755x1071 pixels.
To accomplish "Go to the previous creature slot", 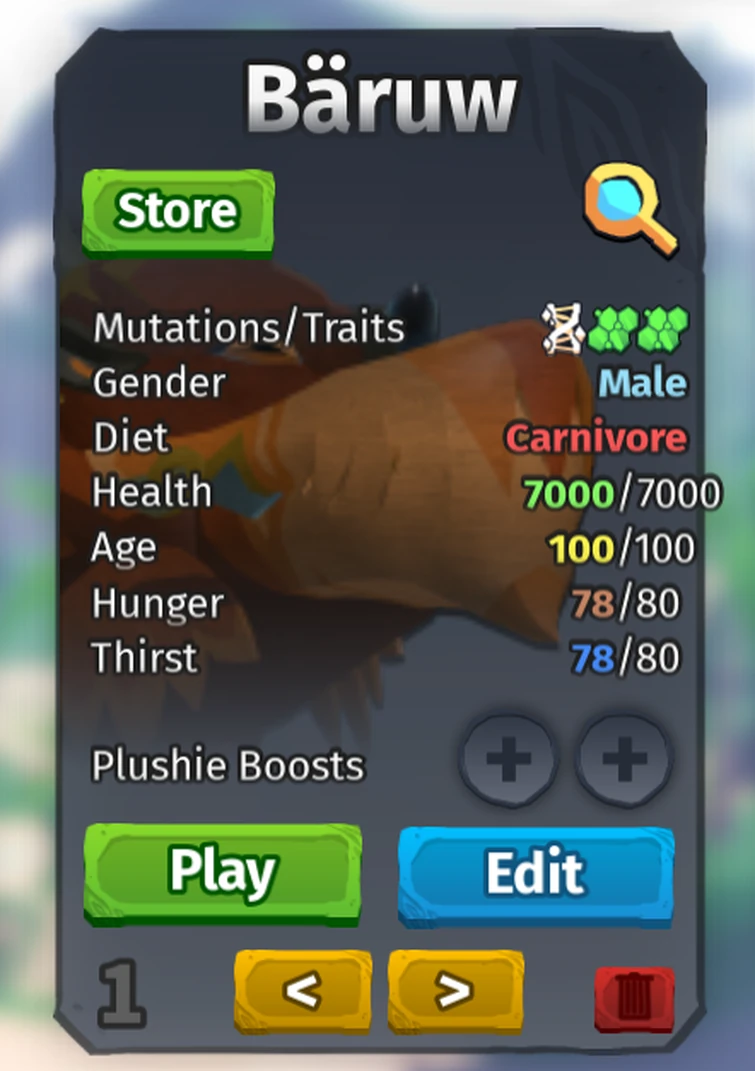I will click(302, 991).
